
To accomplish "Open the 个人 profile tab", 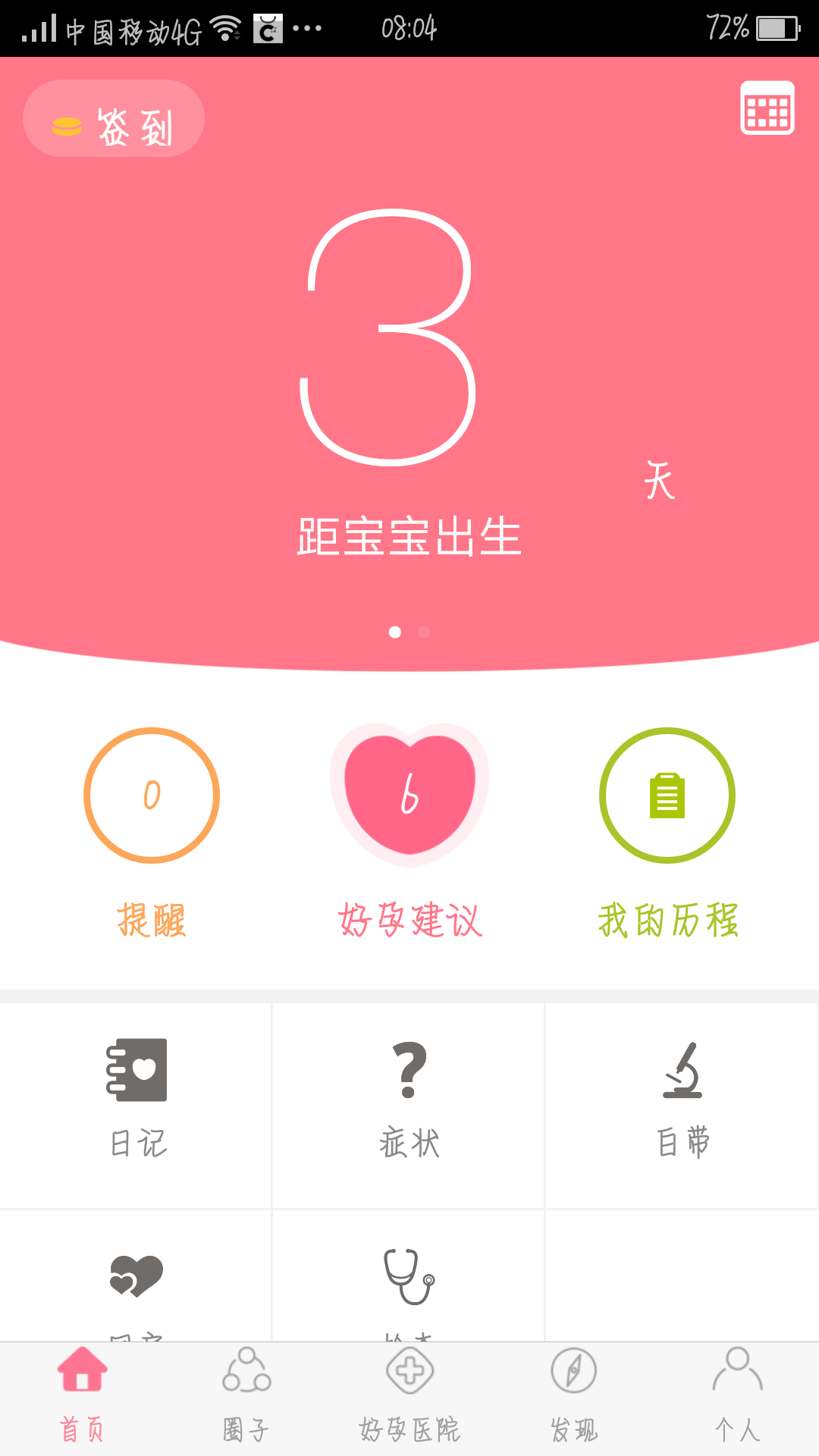I will click(x=737, y=1395).
